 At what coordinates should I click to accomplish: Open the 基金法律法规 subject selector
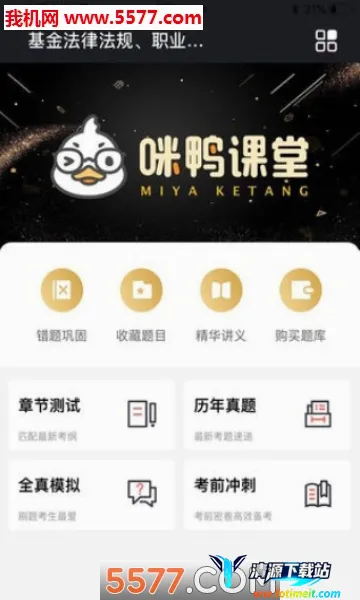(116, 41)
